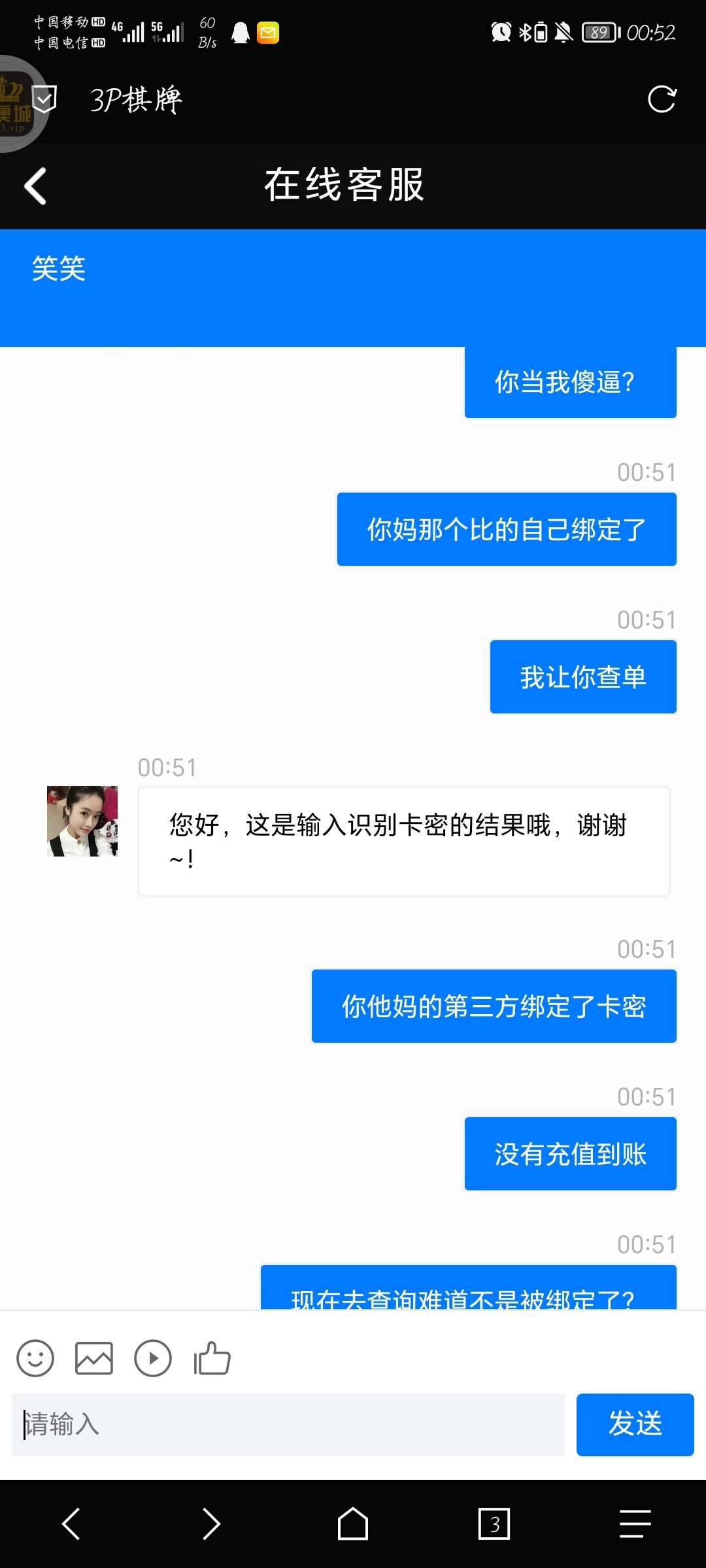706x1568 pixels.
Task: Navigate back using the browser back arrow
Action: tap(71, 1524)
